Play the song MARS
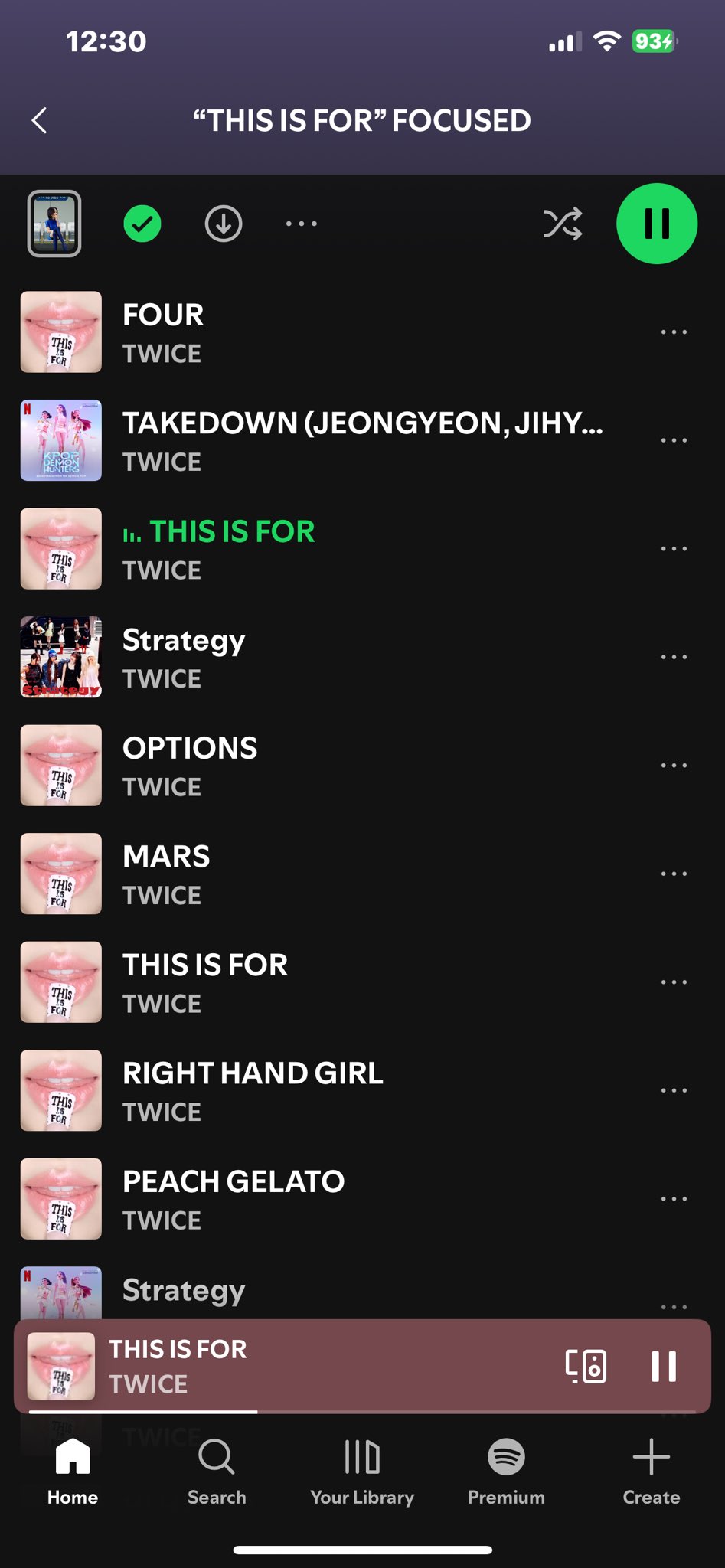Viewport: 725px width, 1568px height. pos(306,874)
